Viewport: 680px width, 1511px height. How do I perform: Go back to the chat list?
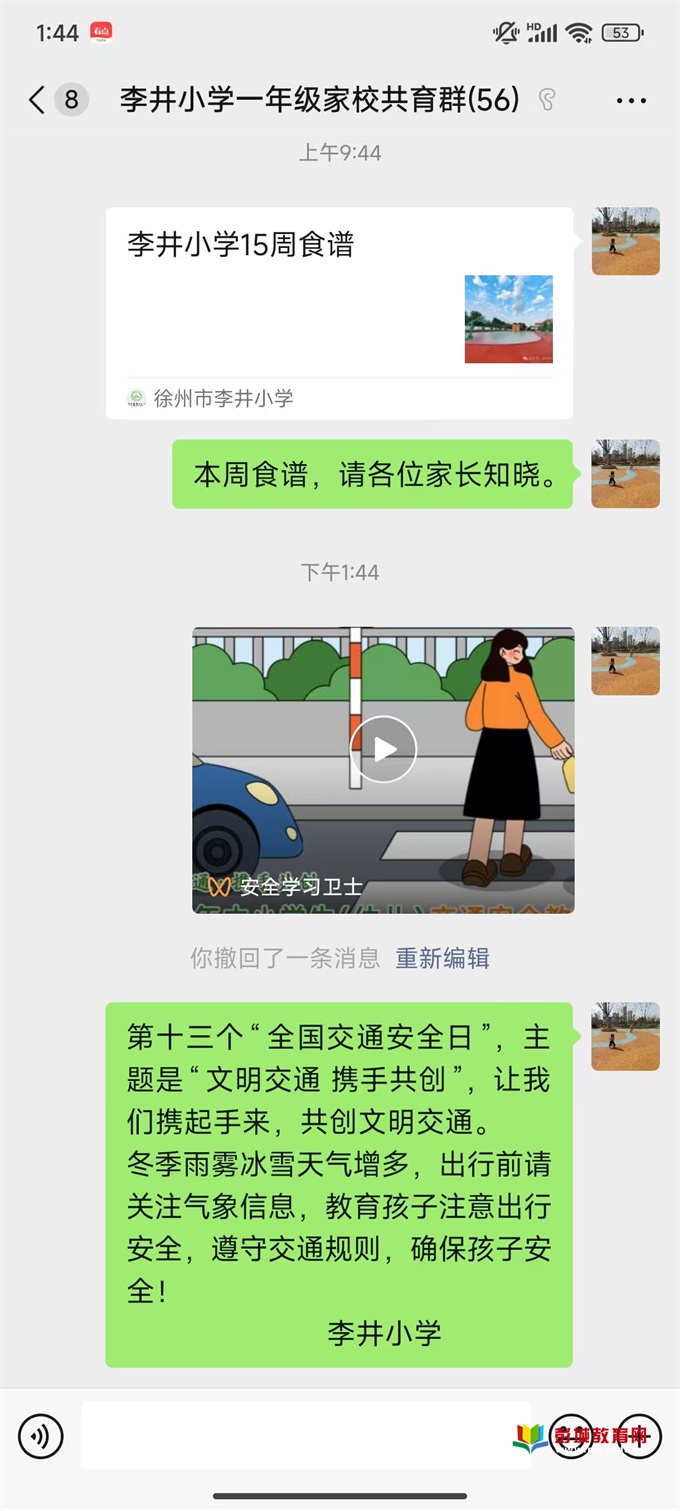click(37, 100)
